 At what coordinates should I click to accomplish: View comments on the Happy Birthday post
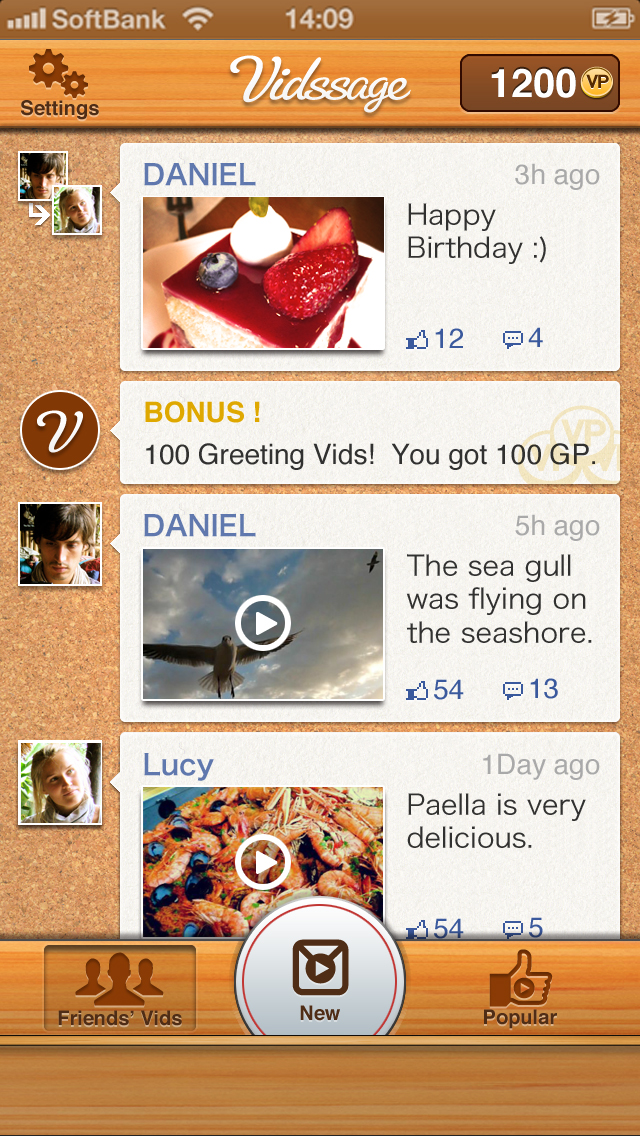[523, 339]
